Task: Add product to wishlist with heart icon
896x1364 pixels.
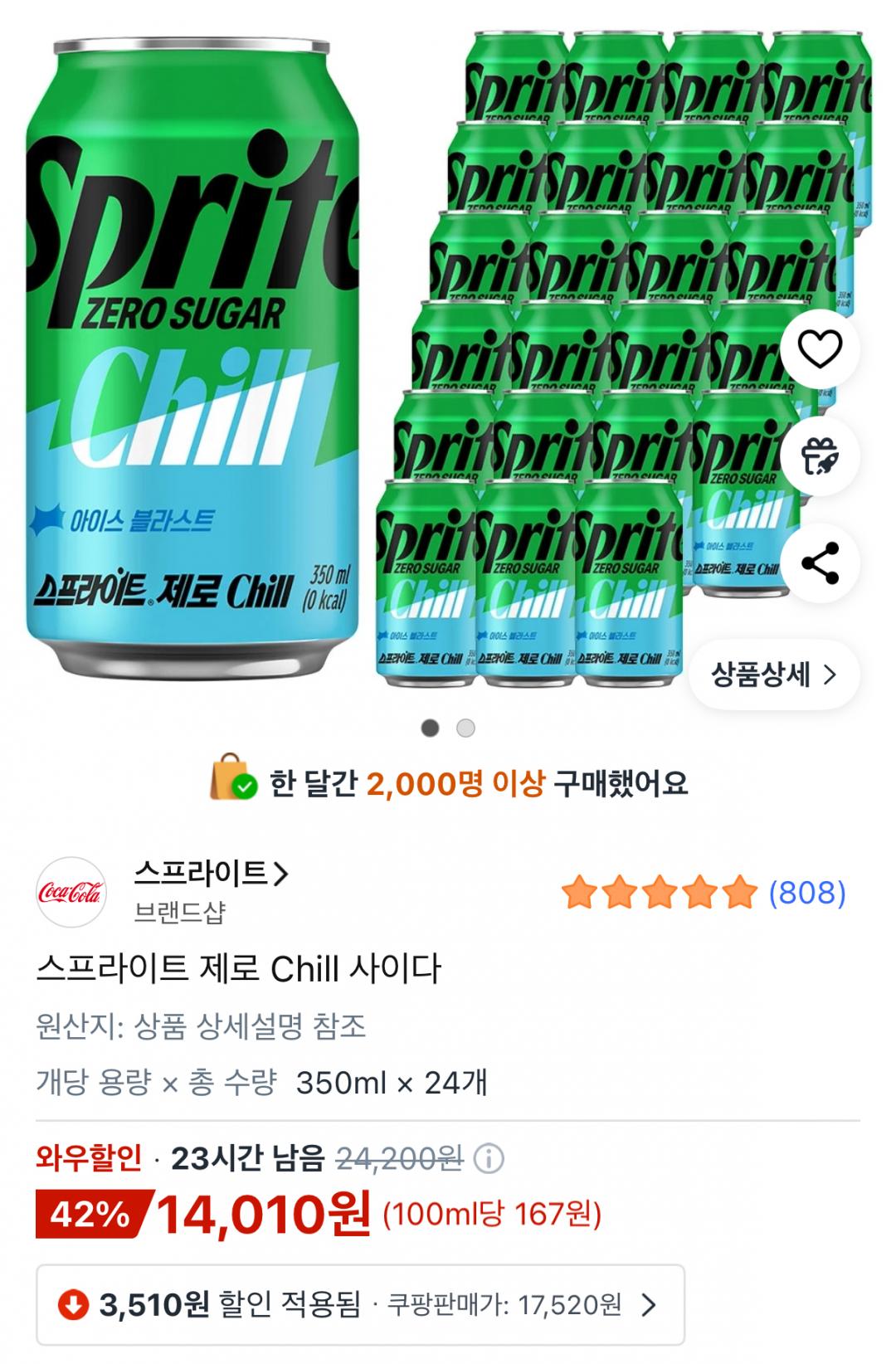Action: (x=820, y=349)
